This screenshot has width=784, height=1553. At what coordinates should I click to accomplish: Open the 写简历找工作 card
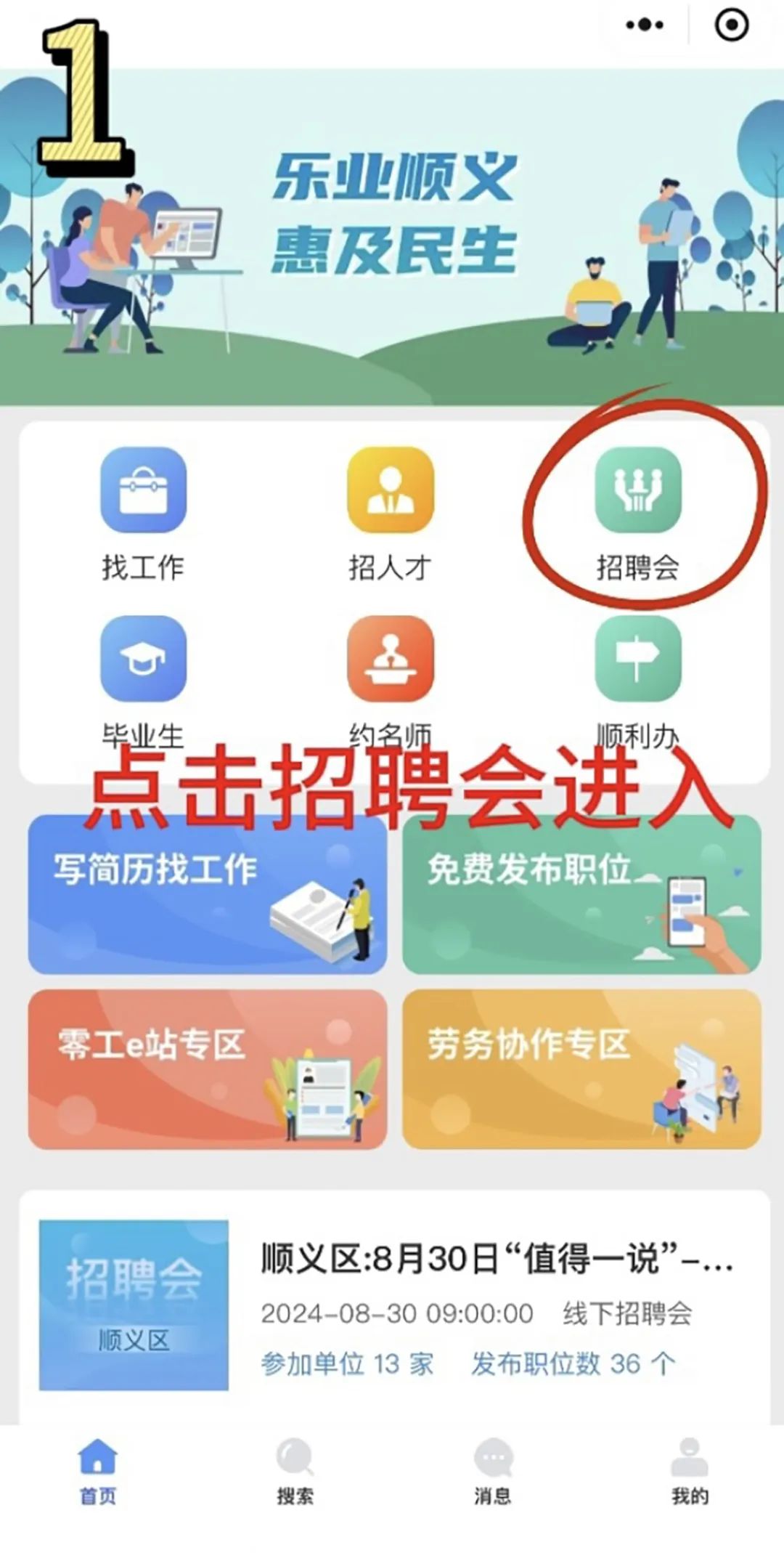pyautogui.click(x=208, y=895)
